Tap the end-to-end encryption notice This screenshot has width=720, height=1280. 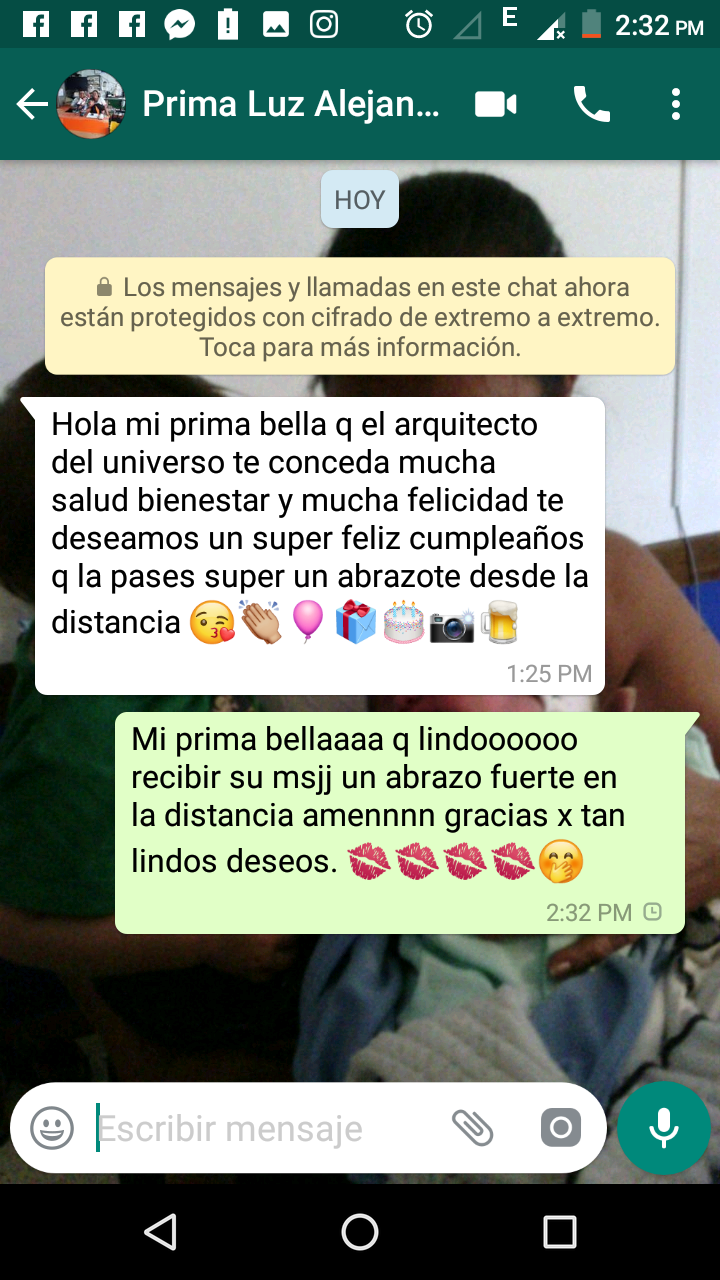360,317
